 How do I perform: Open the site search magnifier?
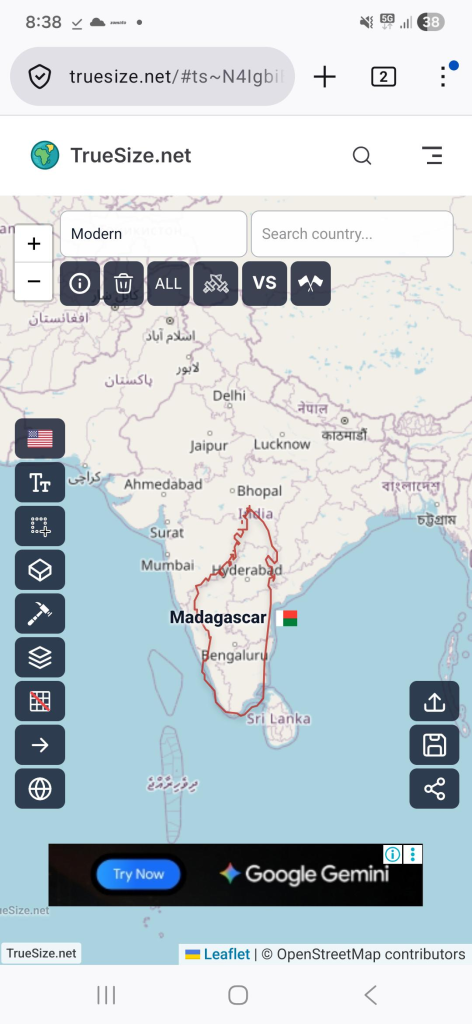pyautogui.click(x=362, y=156)
